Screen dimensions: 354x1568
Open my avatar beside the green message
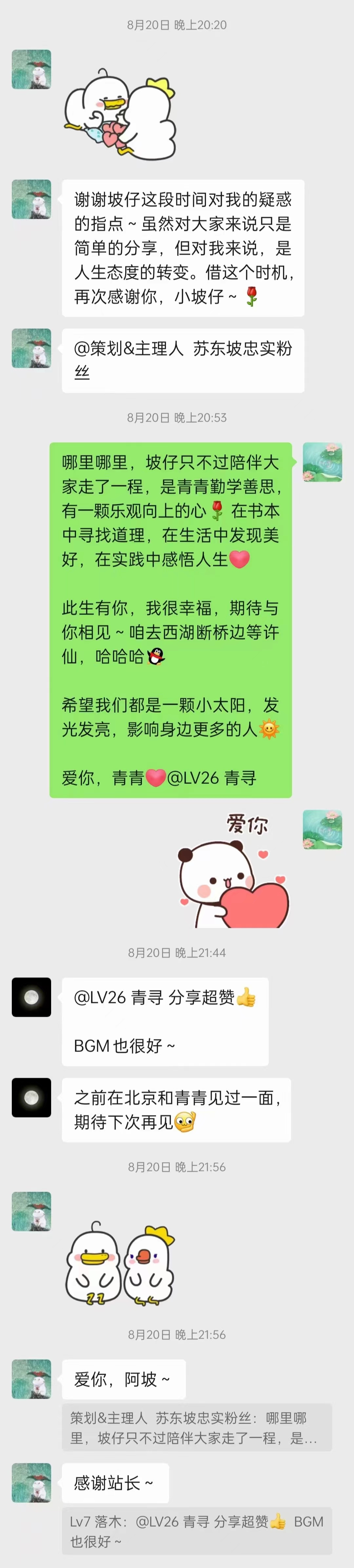(323, 462)
